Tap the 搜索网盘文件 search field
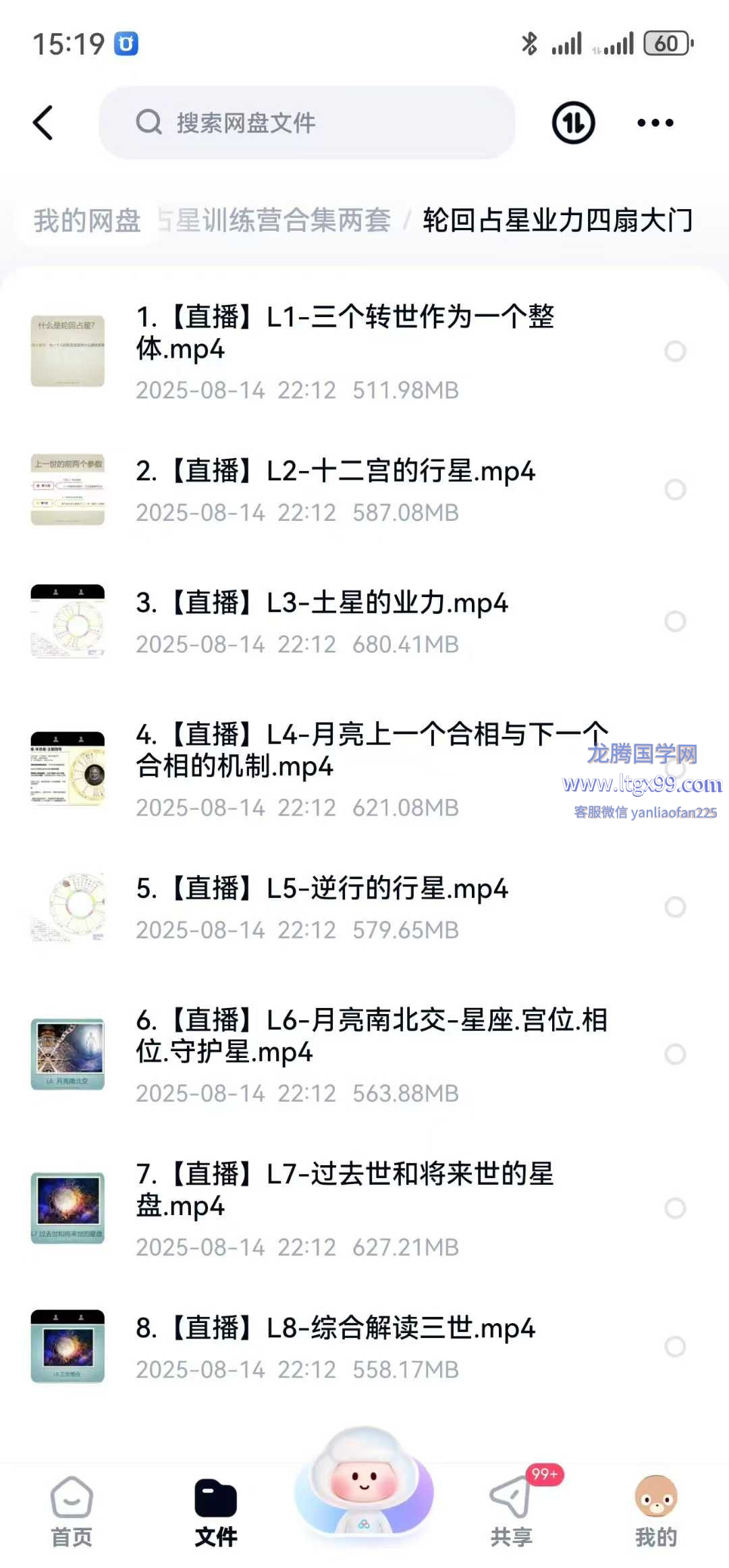729x1568 pixels. tap(307, 123)
